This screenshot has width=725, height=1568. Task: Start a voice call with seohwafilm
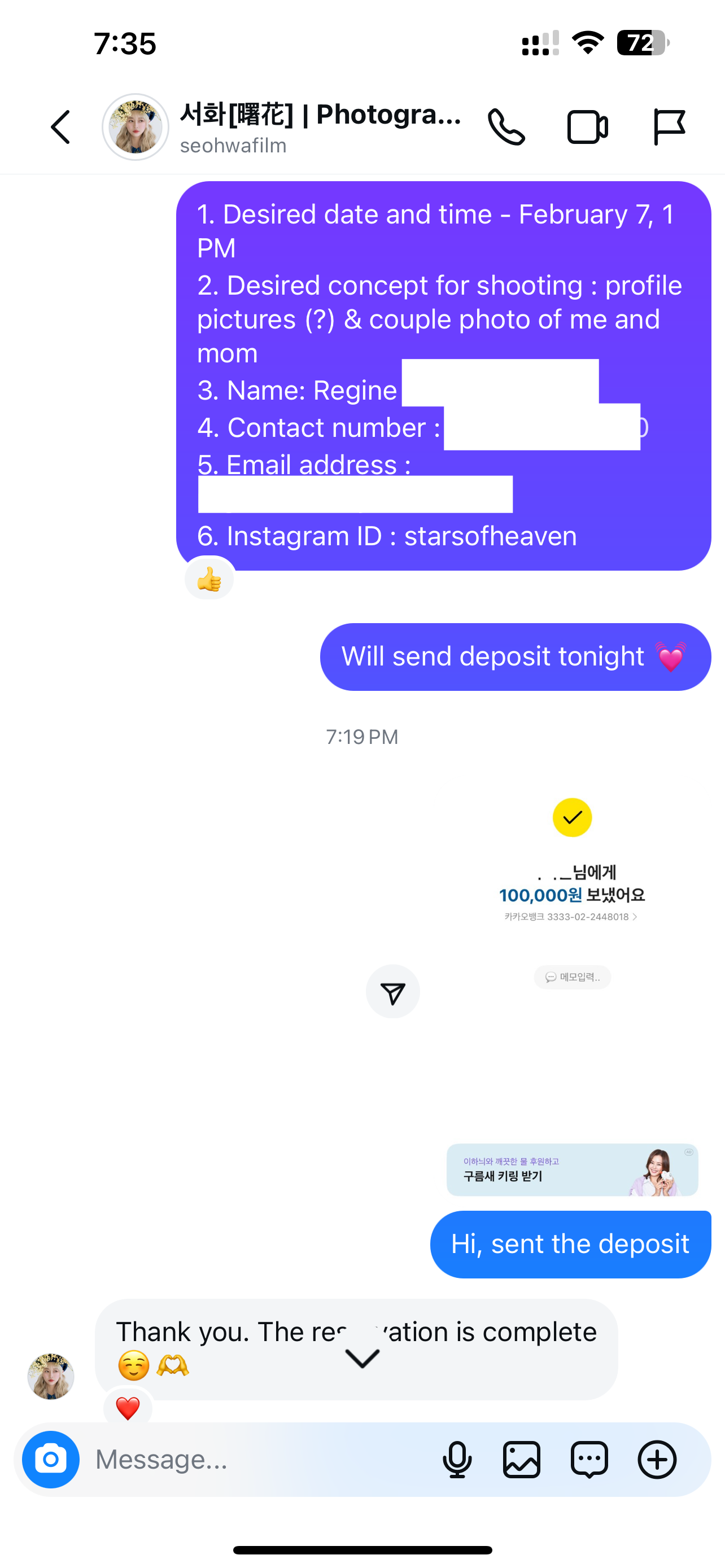[x=506, y=127]
